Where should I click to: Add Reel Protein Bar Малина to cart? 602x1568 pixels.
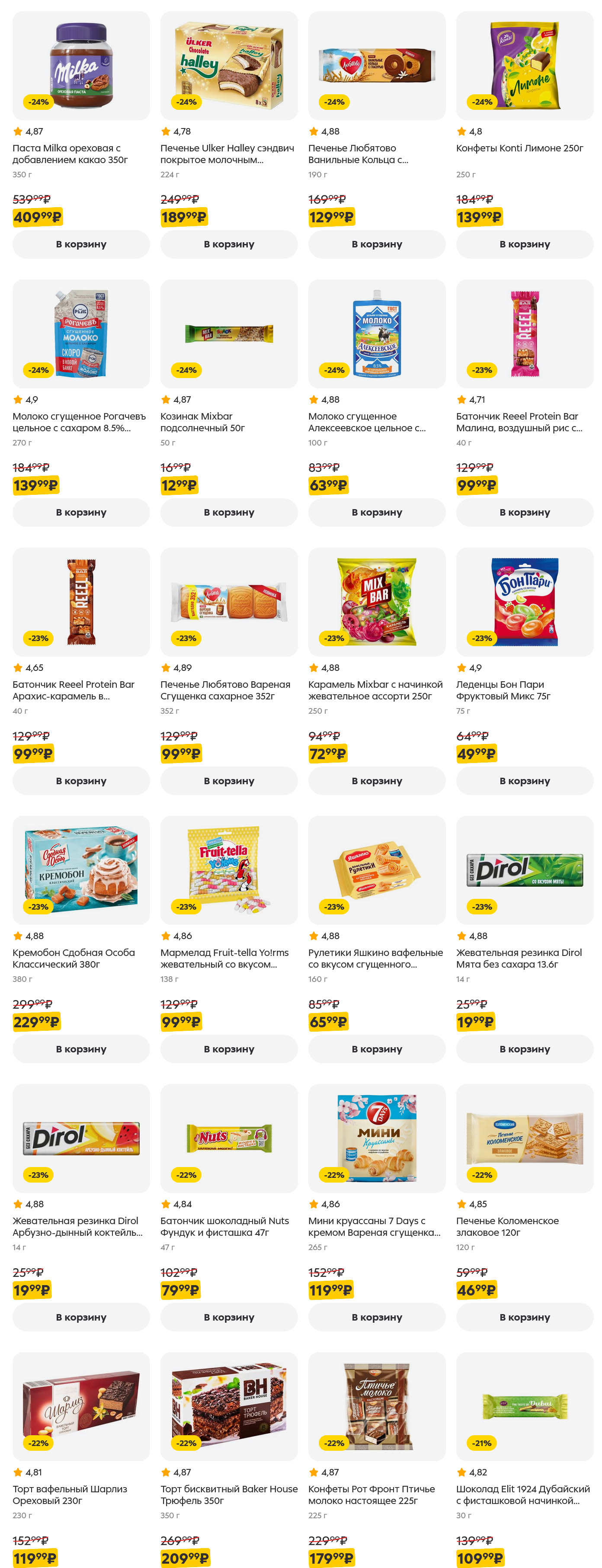pyautogui.click(x=525, y=513)
